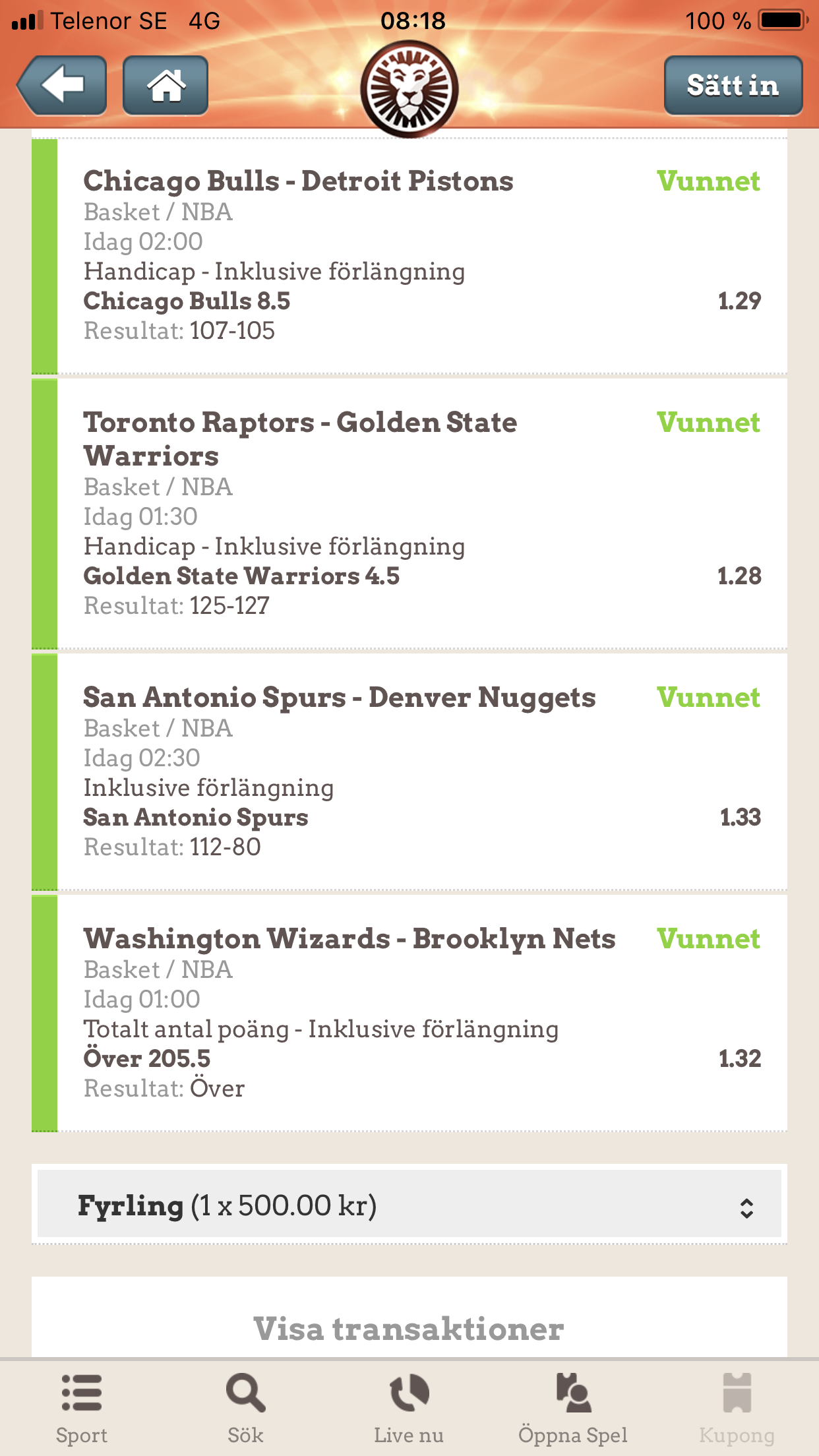Open the Öppna Spel tab
The image size is (819, 1456).
(x=573, y=1409)
